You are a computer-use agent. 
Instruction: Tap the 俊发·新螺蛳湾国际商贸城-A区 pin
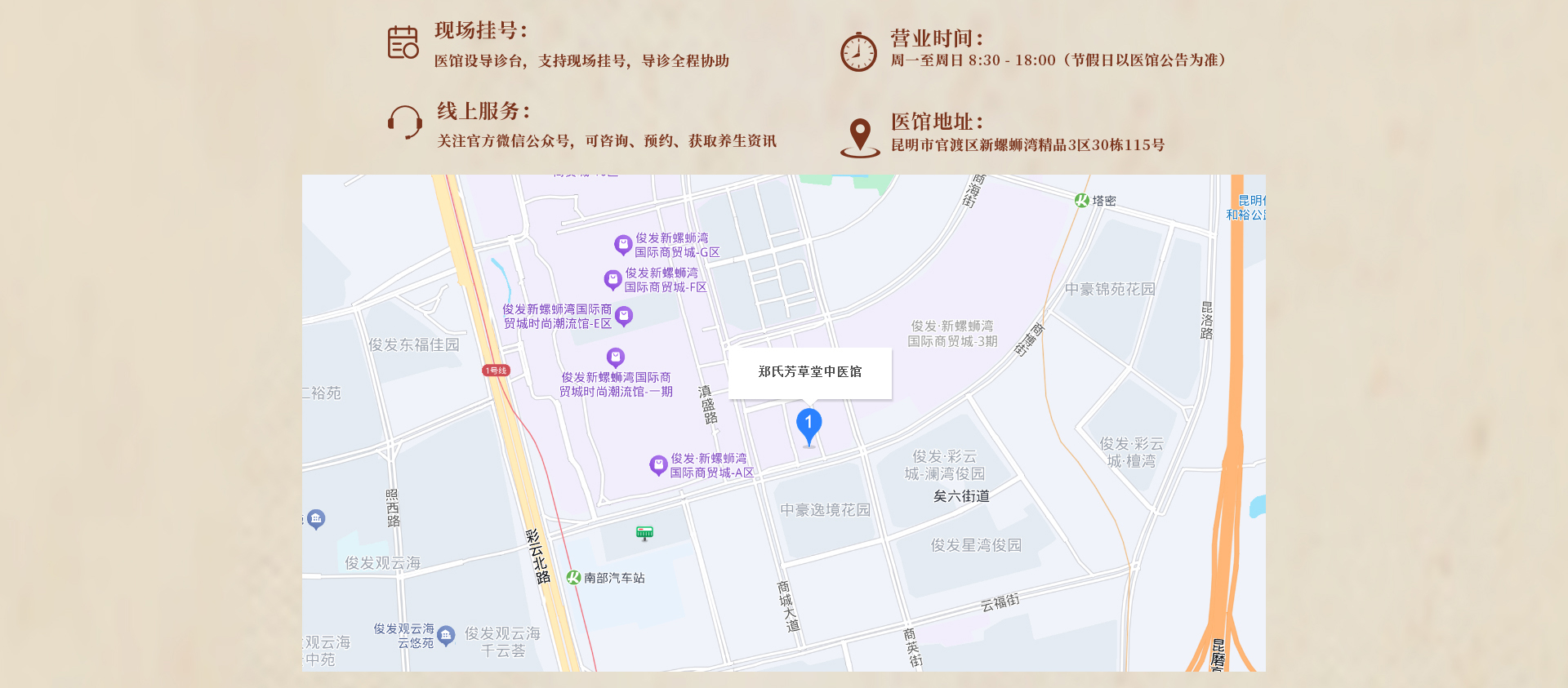(x=658, y=465)
